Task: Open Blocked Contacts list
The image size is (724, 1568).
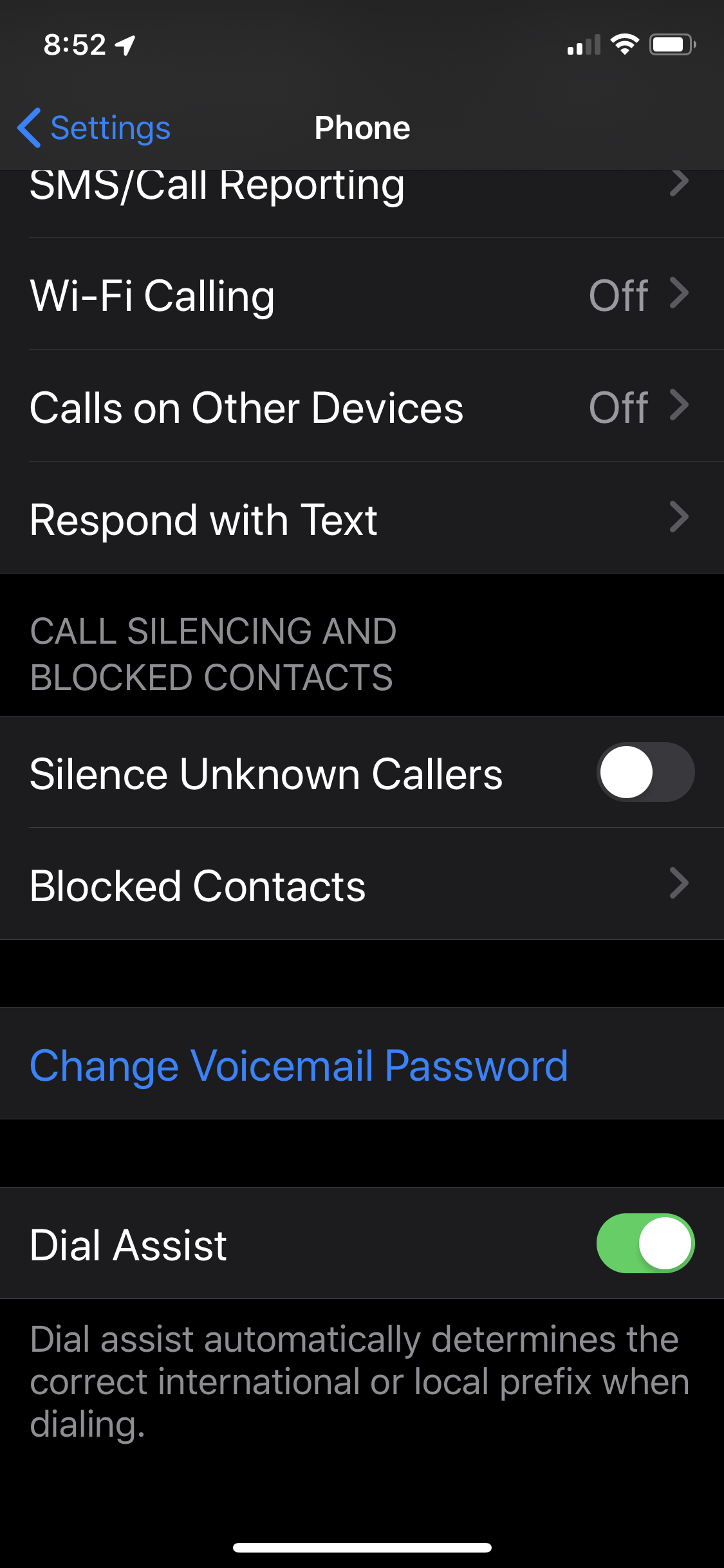Action: pyautogui.click(x=362, y=884)
